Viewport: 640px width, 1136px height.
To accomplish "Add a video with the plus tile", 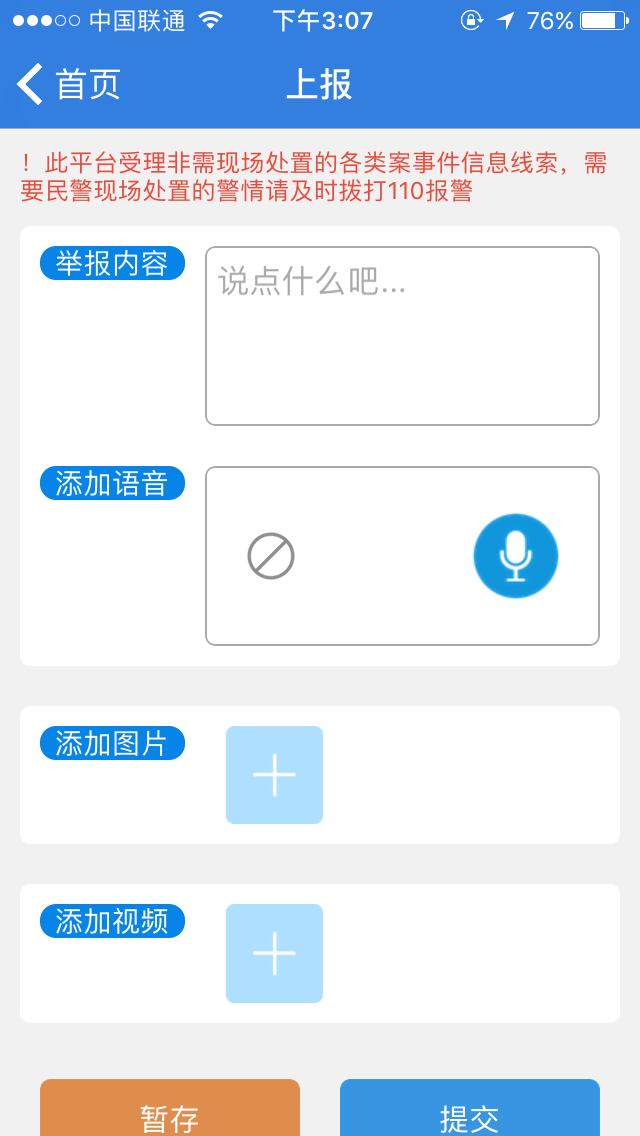I will (274, 953).
